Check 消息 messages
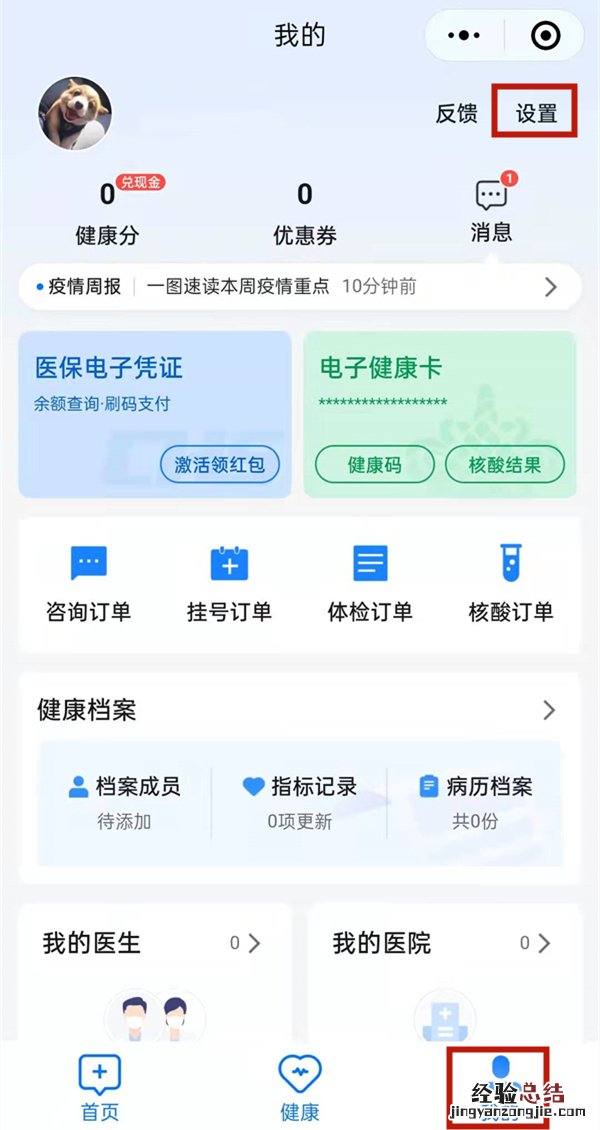Viewport: 600px width, 1130px height. click(x=491, y=212)
